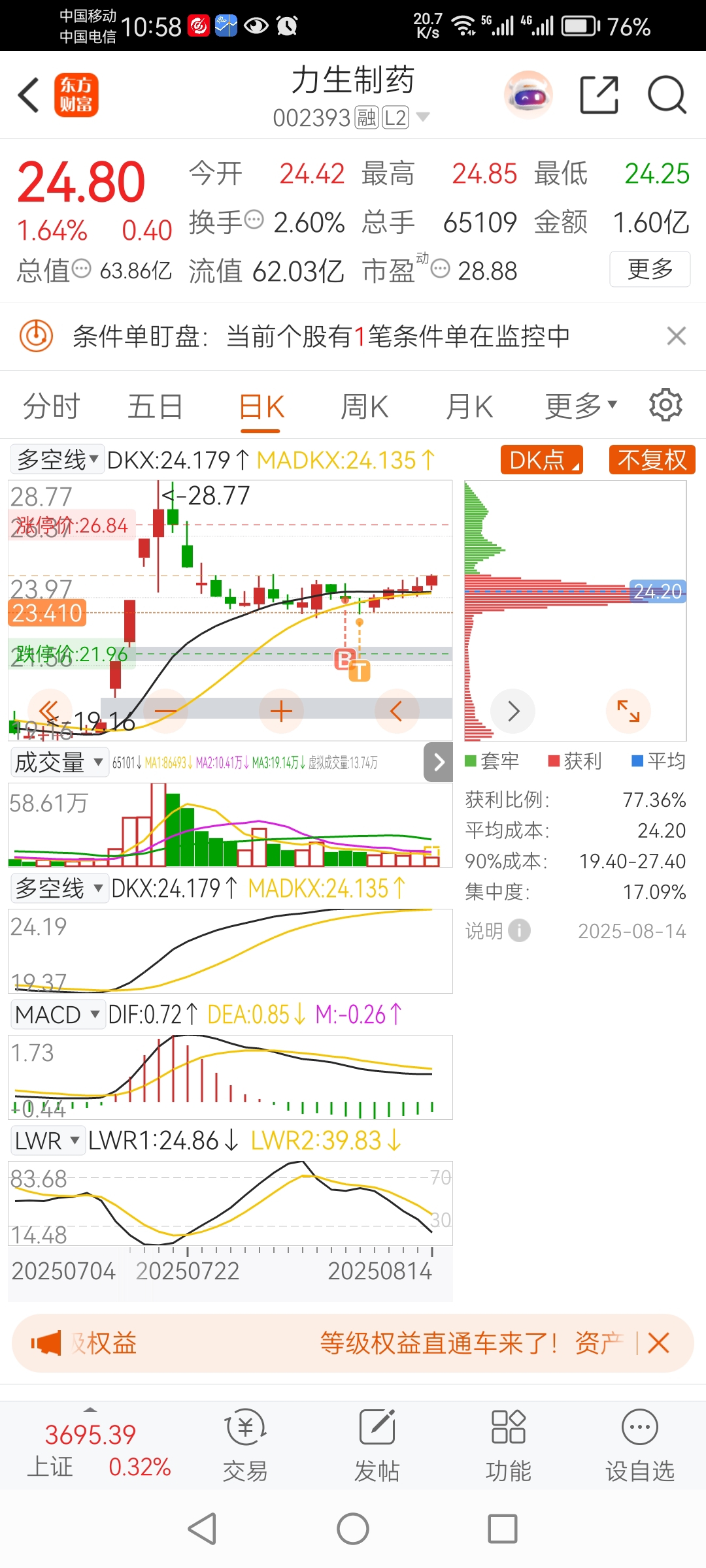The image size is (706, 1568).
Task: Go back using the top-left arrow
Action: pos(29,95)
